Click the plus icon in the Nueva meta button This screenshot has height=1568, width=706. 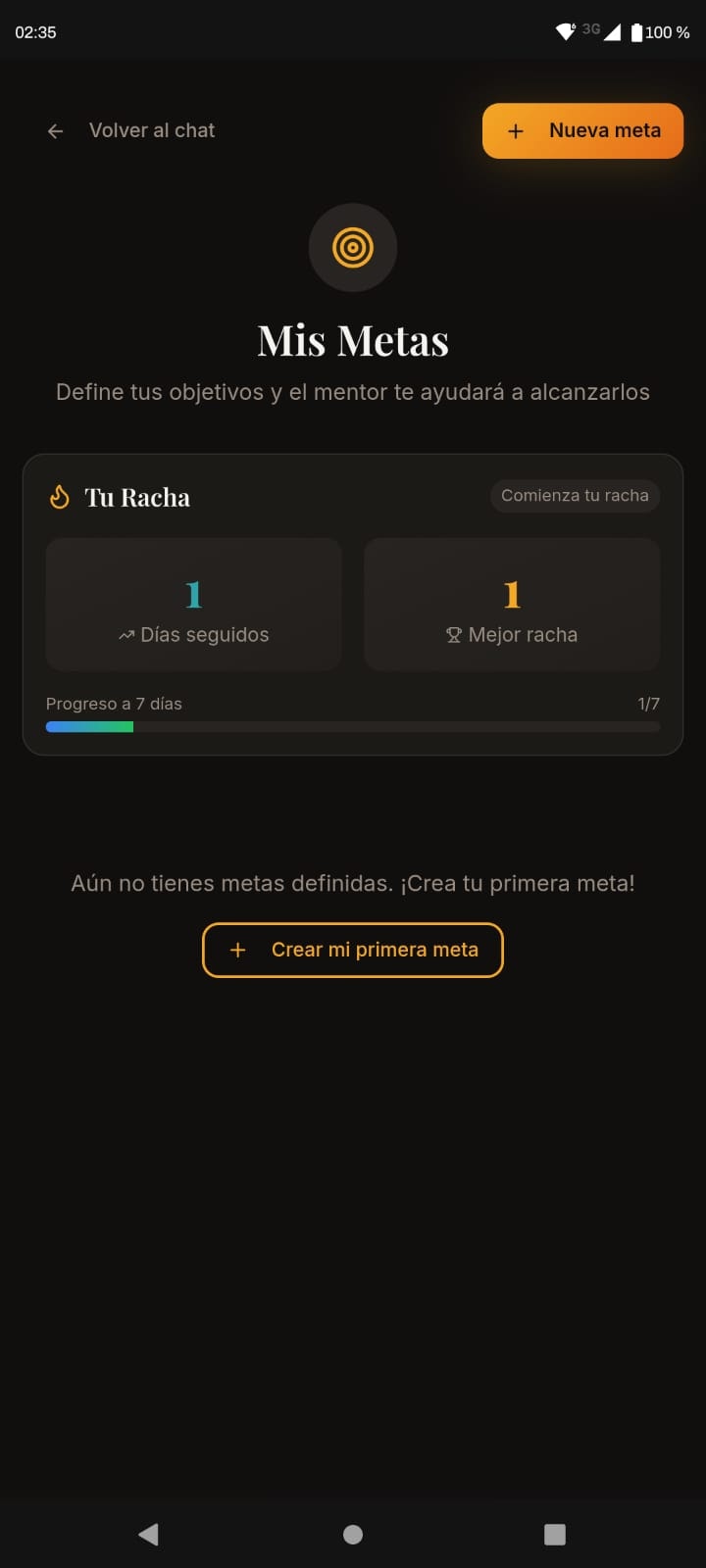(515, 130)
